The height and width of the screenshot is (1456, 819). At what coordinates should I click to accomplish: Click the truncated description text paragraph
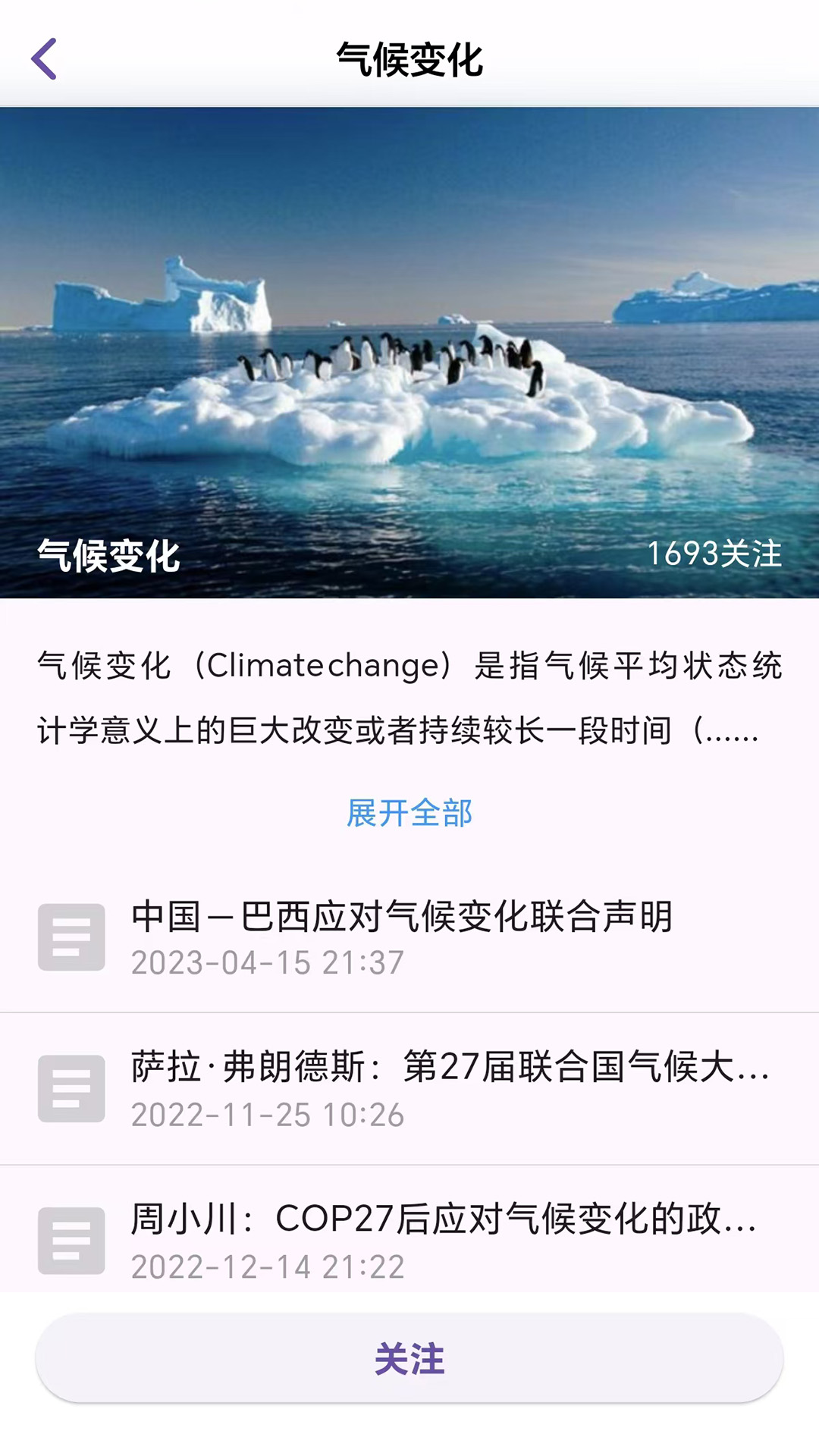click(x=409, y=698)
